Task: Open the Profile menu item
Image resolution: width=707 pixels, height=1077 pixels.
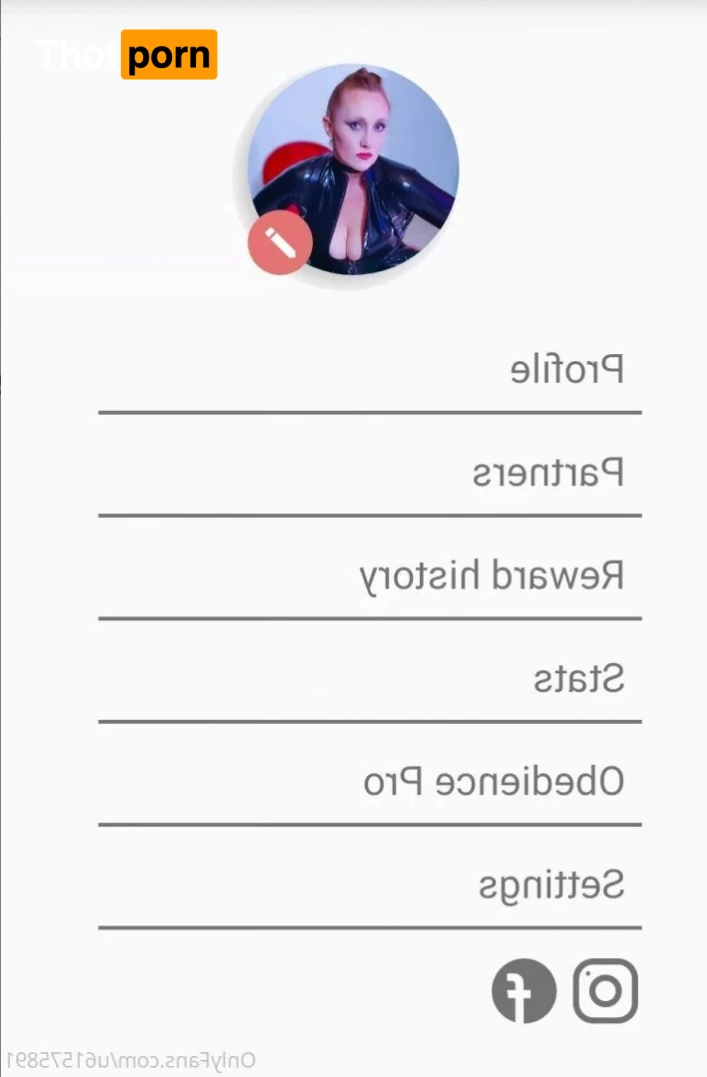Action: click(566, 370)
